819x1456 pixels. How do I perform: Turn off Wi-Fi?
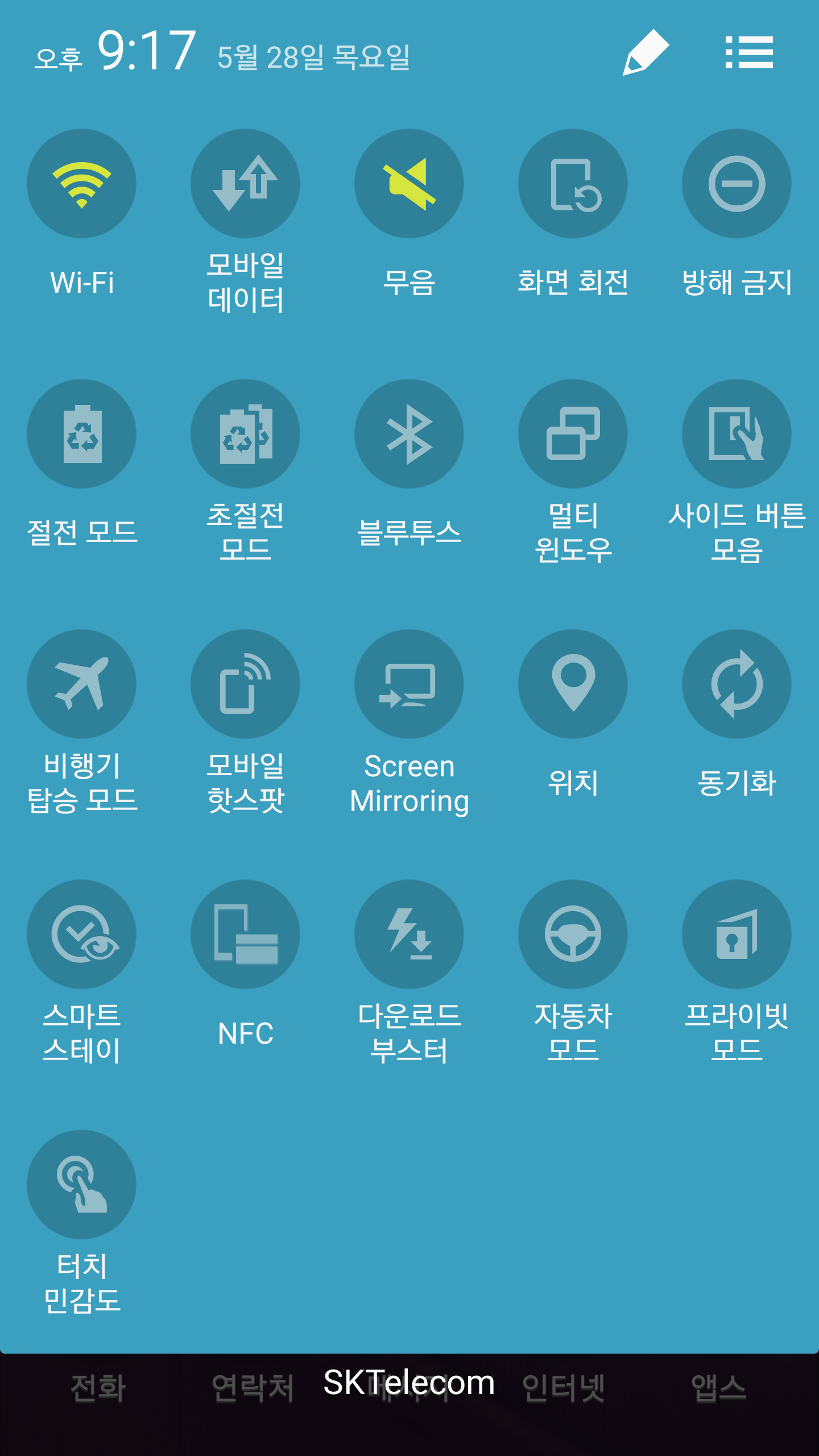click(x=81, y=183)
